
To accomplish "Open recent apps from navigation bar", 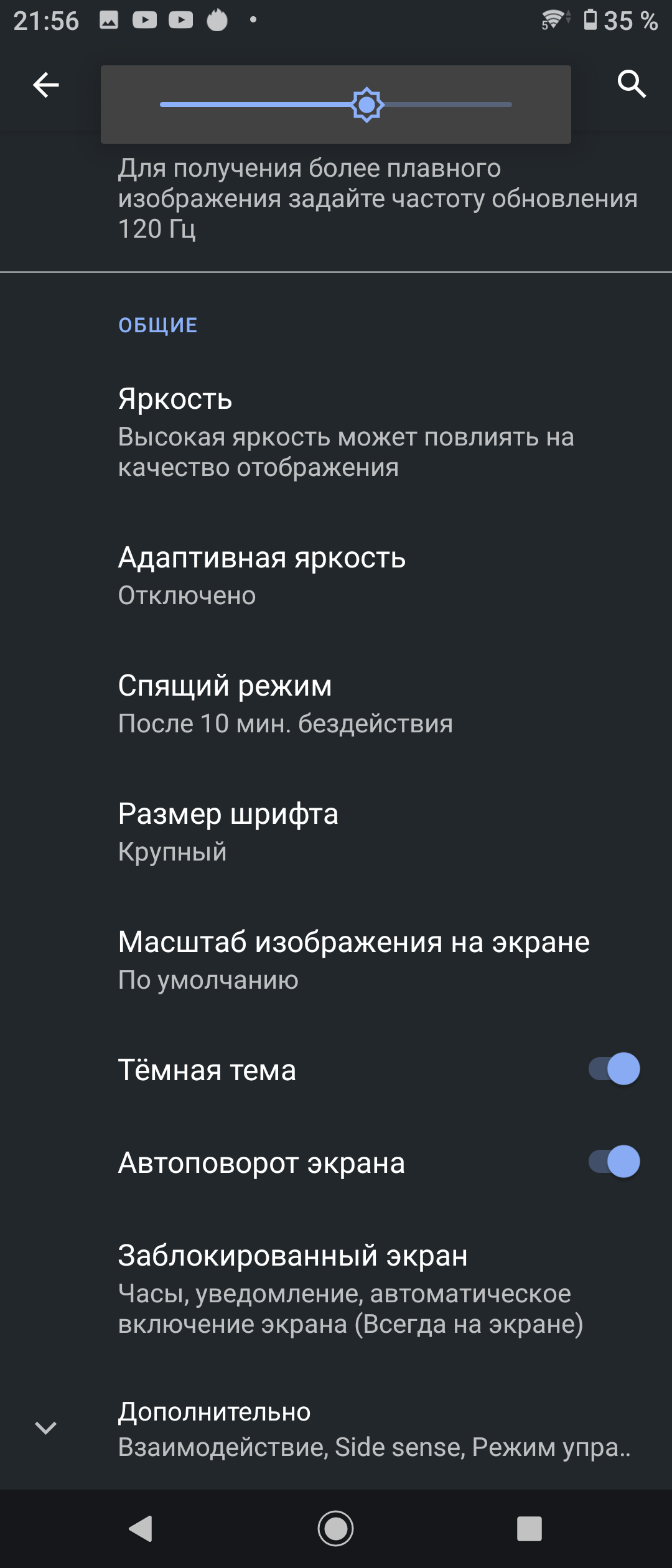I will point(529,1528).
